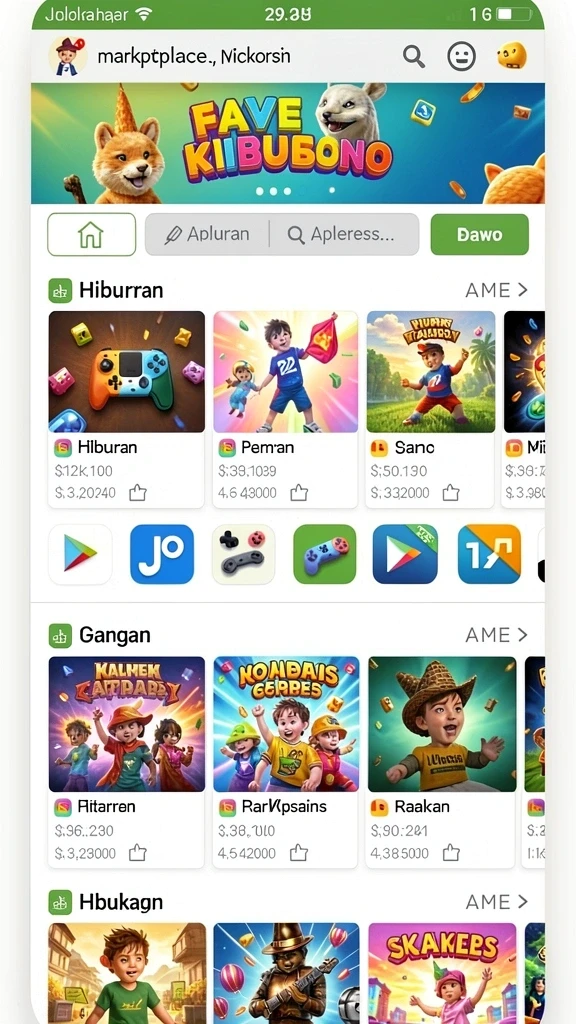Open the Ritarren game card
The height and width of the screenshot is (1024, 576).
[x=127, y=762]
